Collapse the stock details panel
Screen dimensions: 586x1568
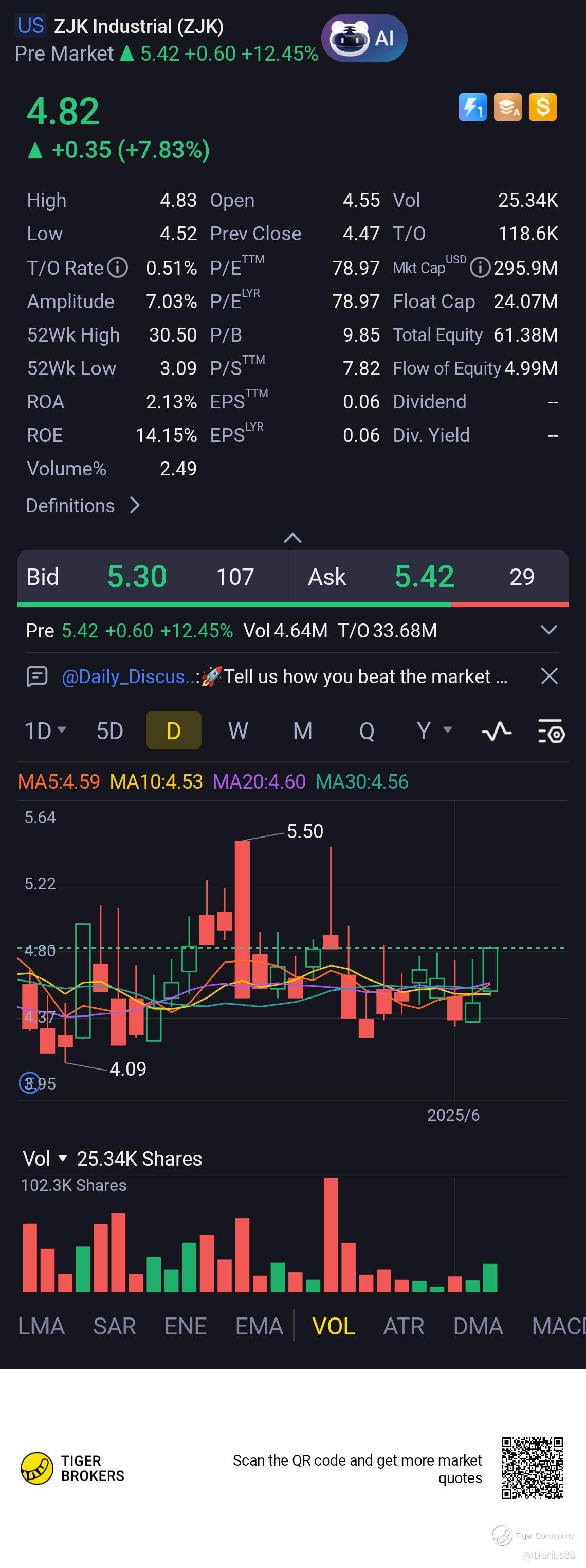point(292,538)
